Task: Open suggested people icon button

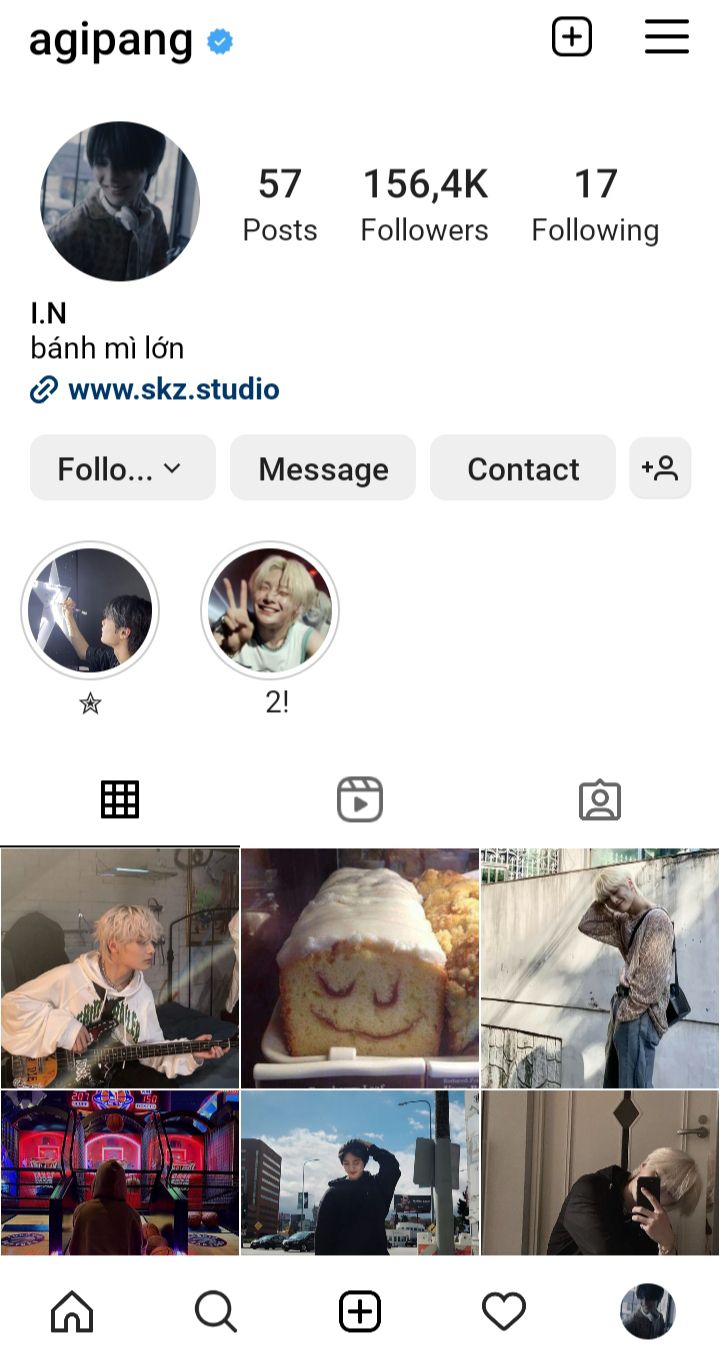Action: (x=660, y=468)
